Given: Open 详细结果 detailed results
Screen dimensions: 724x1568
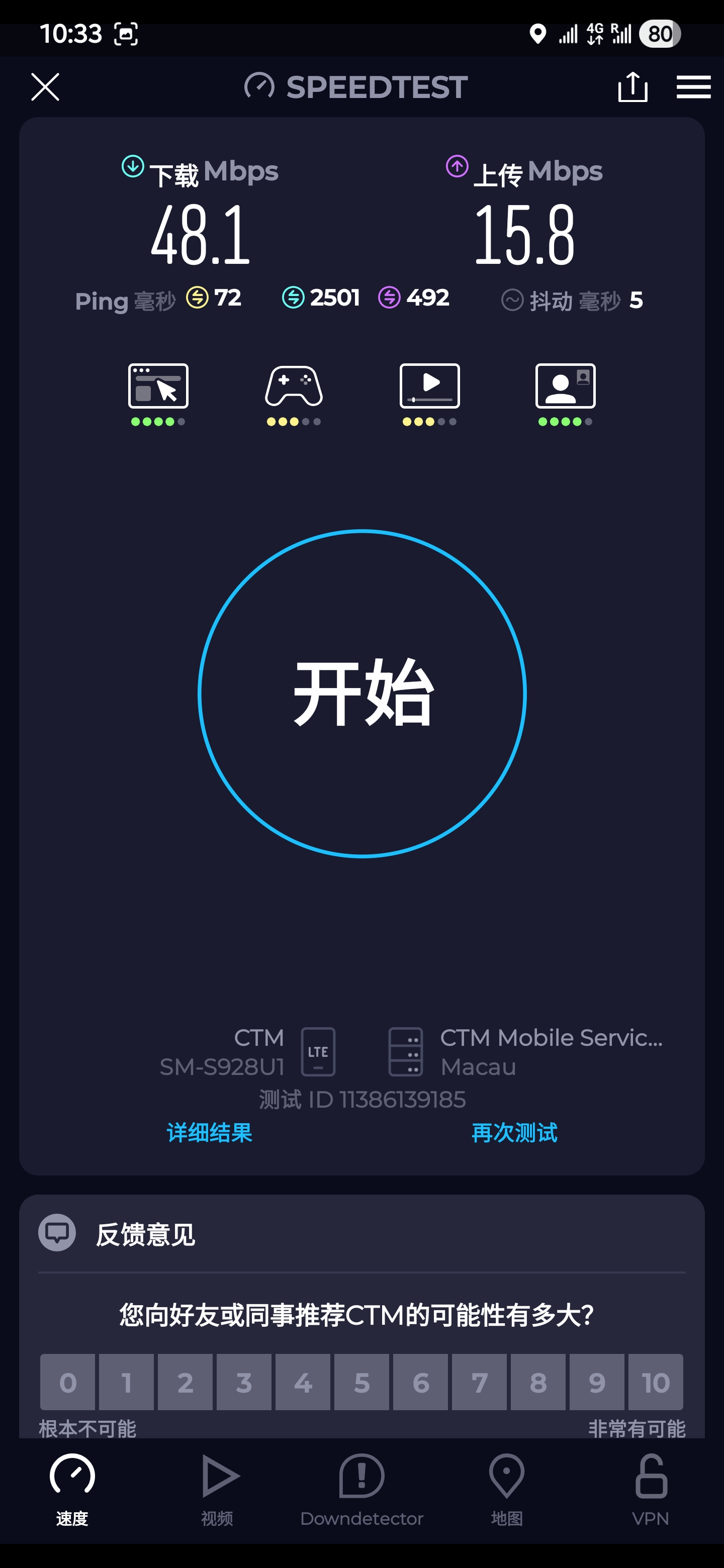Looking at the screenshot, I should point(209,1133).
